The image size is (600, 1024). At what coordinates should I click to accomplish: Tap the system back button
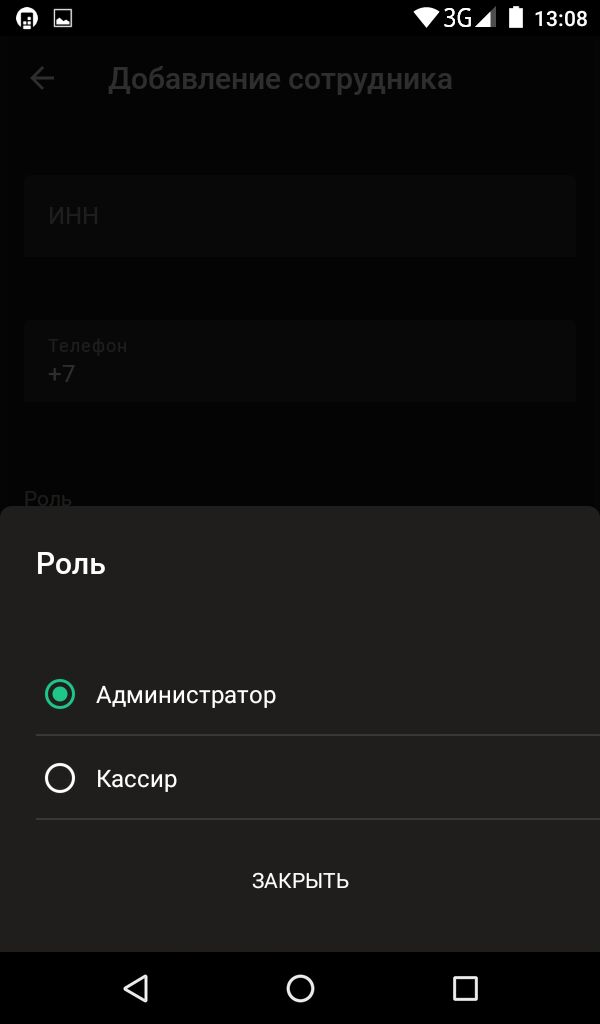point(136,988)
